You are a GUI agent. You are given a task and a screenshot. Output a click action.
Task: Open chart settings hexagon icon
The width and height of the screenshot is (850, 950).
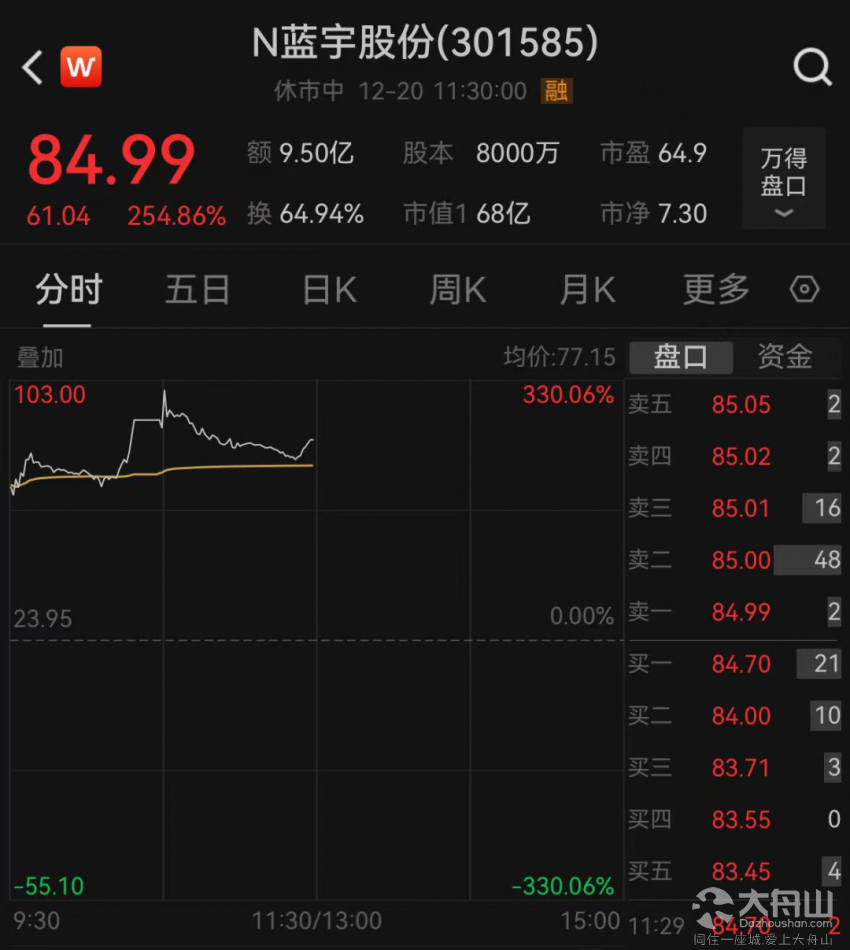[x=804, y=290]
